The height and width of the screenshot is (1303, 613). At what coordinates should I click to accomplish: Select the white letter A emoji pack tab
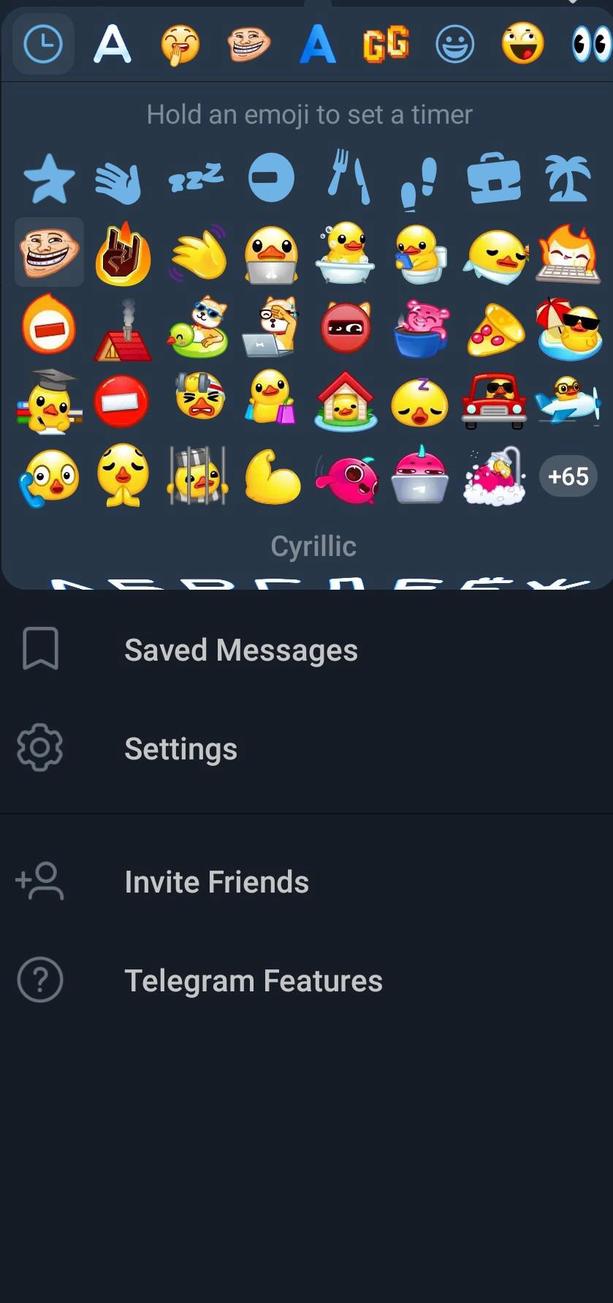coord(112,44)
